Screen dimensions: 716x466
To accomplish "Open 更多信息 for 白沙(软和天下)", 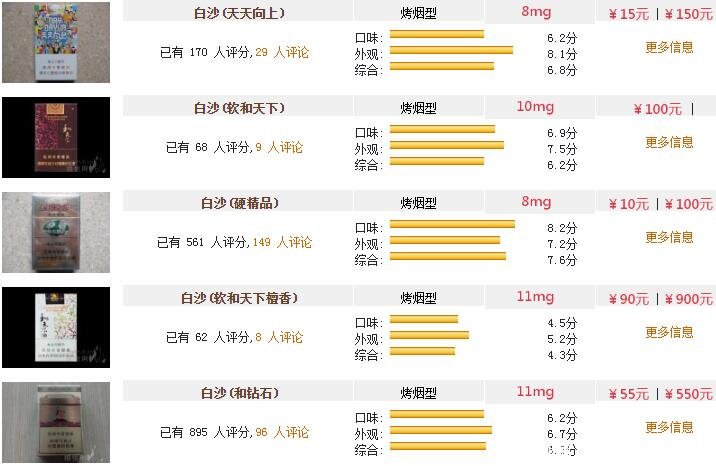I will [x=669, y=142].
